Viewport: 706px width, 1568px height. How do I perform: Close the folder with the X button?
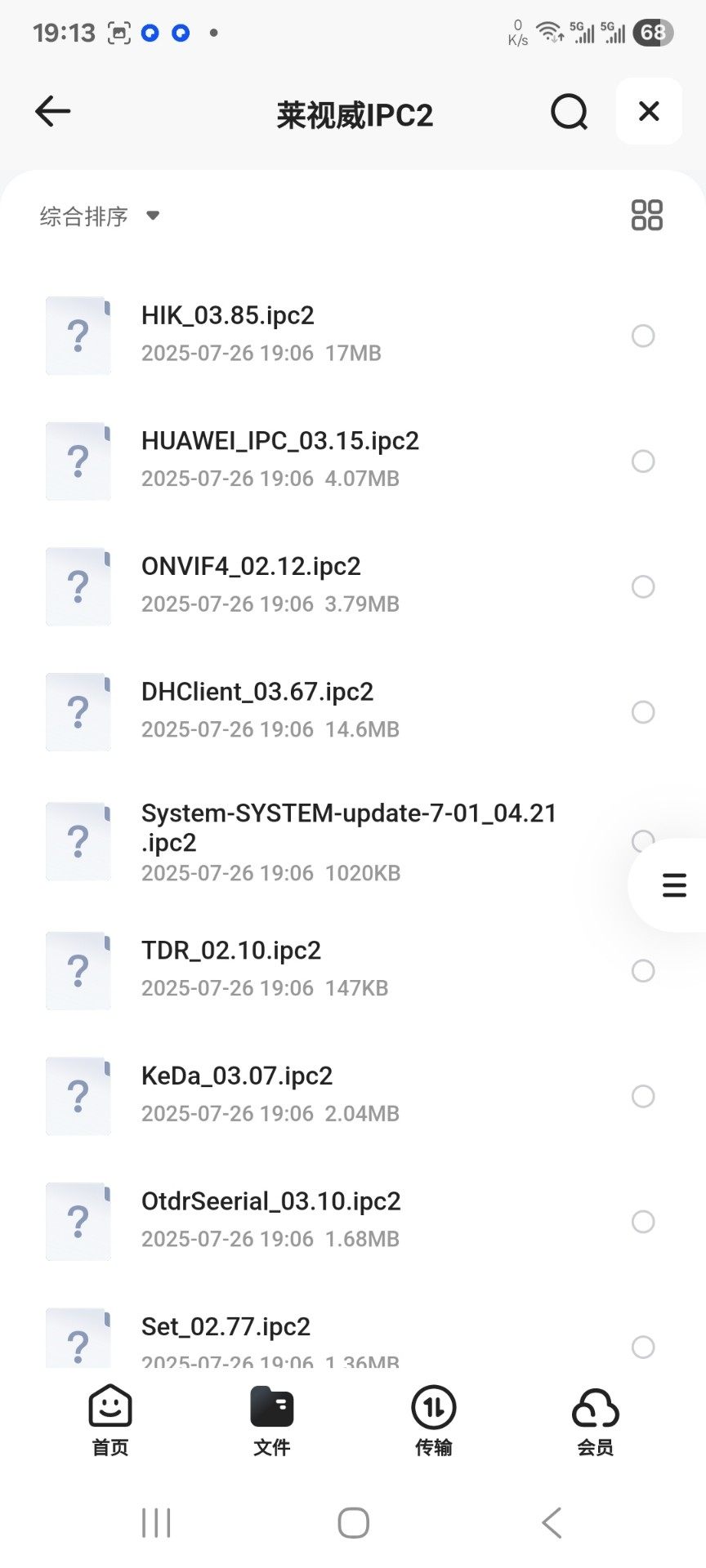coord(649,112)
